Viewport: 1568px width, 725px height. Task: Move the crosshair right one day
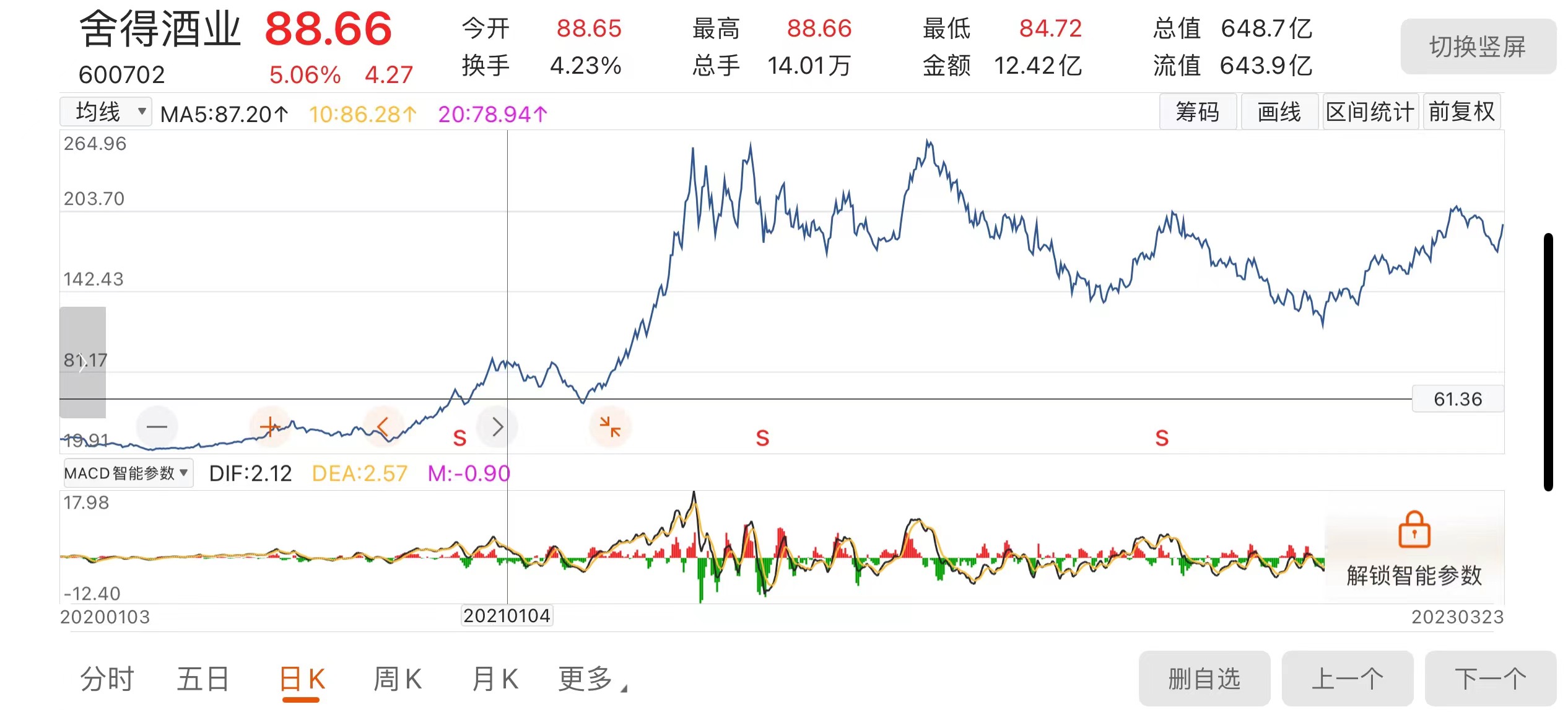(497, 426)
